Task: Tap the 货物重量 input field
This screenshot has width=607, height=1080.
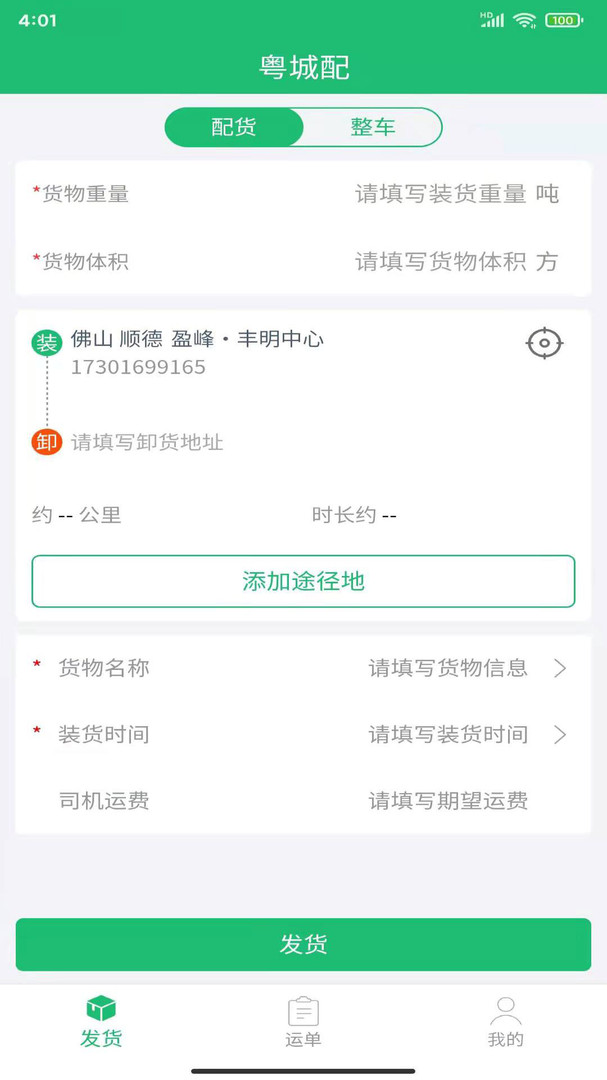Action: click(303, 194)
